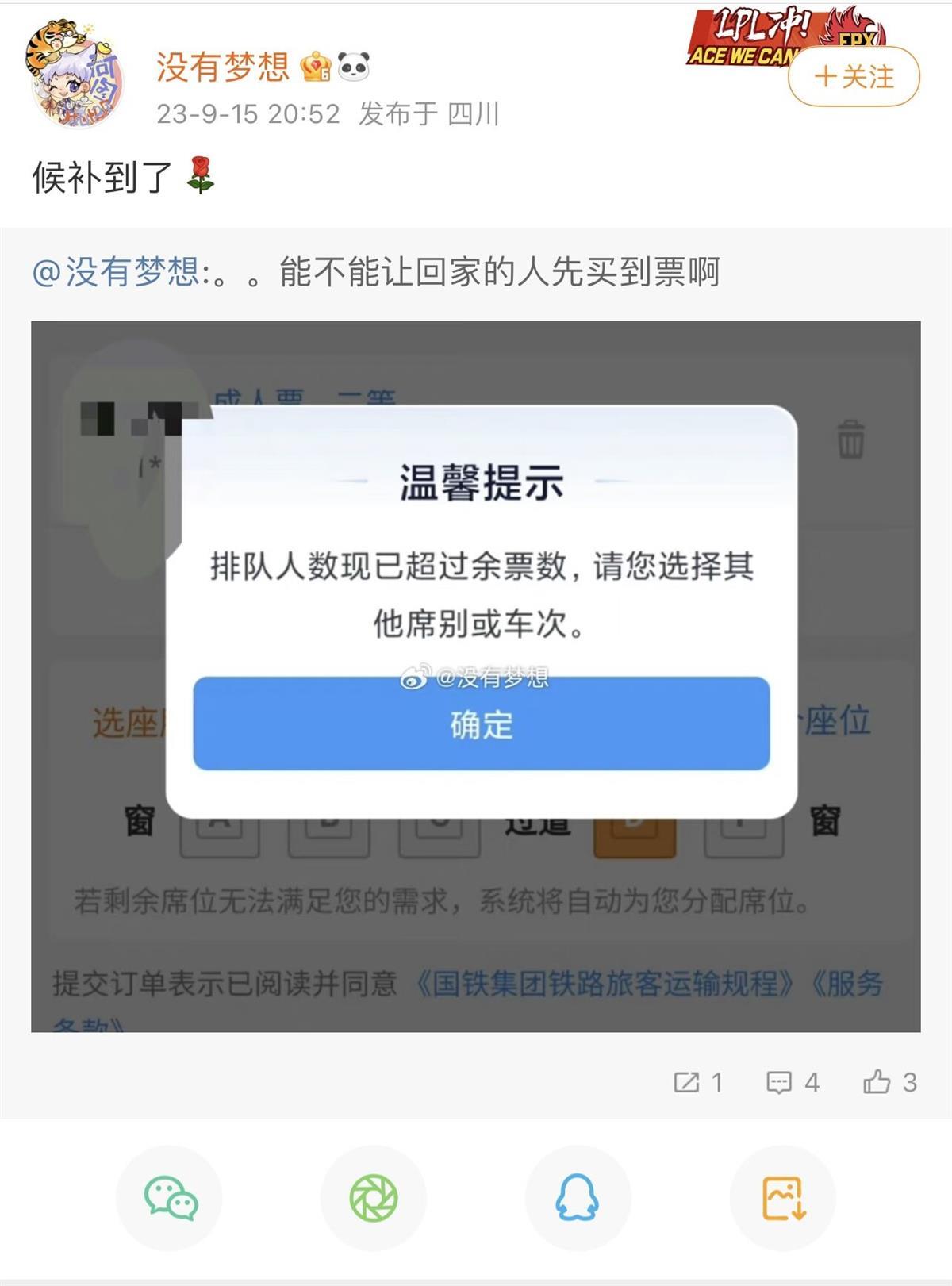Open the username 没有梦想 at the top
This screenshot has width=952, height=1286.
[x=223, y=67]
